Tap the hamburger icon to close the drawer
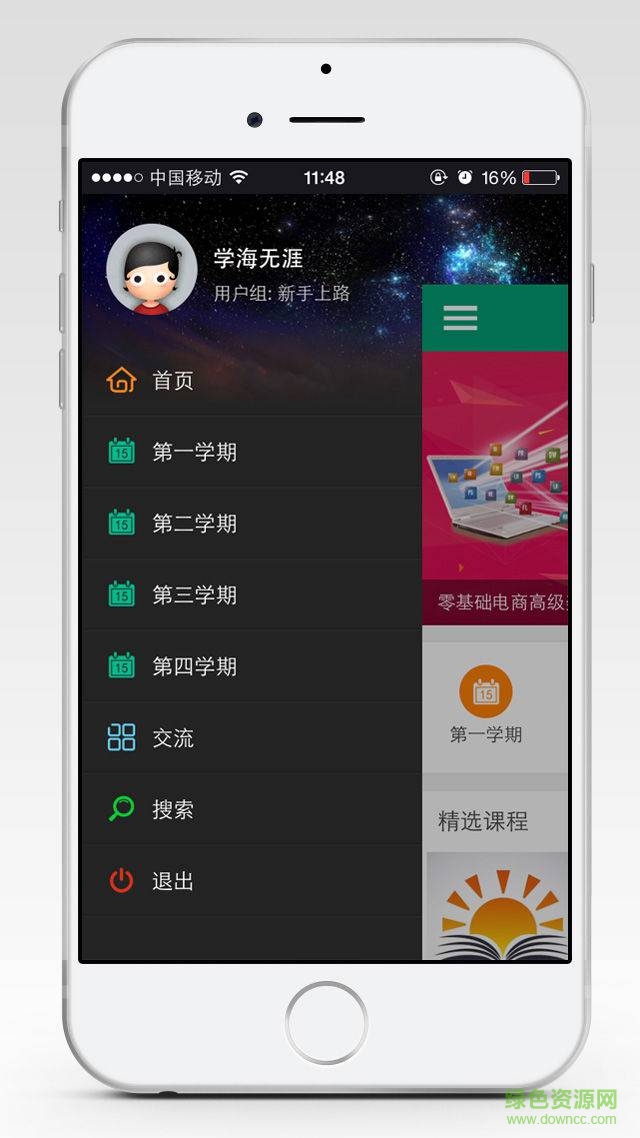The height and width of the screenshot is (1138, 640). pos(460,318)
